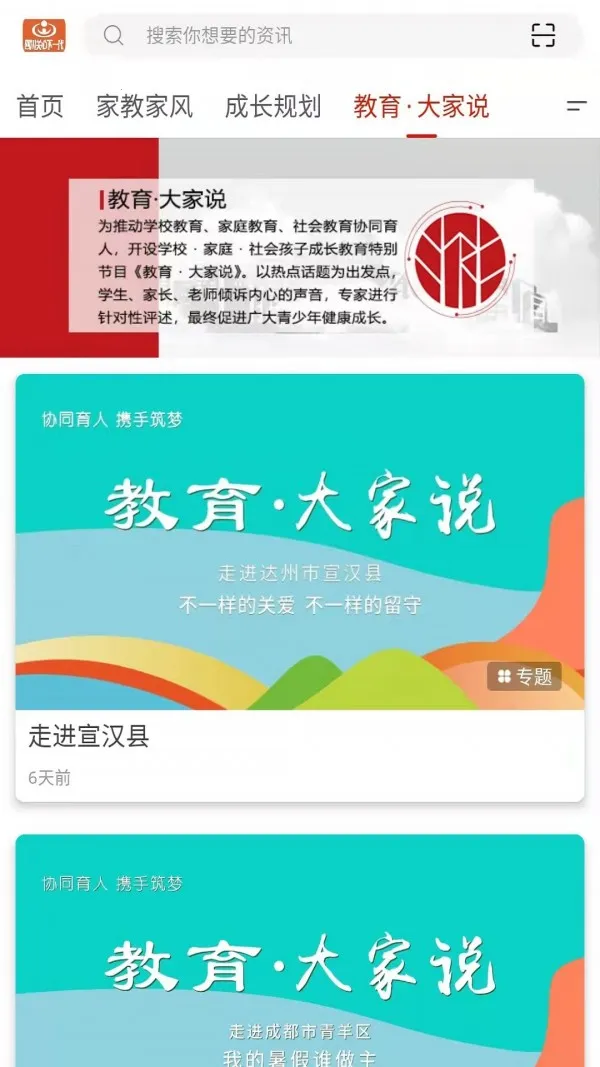Viewport: 600px width, 1067px height.
Task: Select the 成长规划 tab
Action: tap(273, 107)
